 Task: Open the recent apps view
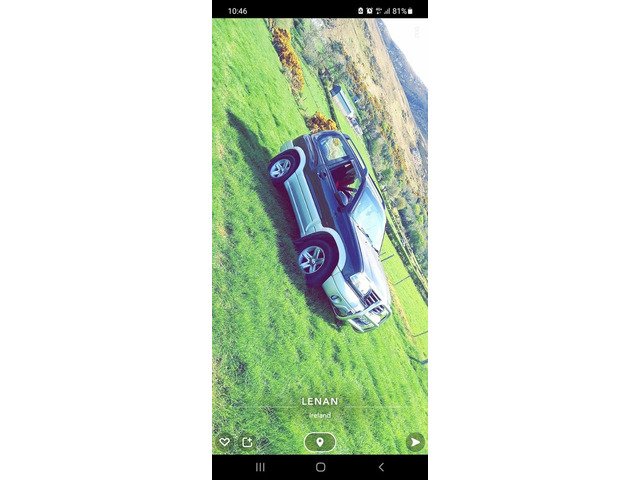point(260,467)
